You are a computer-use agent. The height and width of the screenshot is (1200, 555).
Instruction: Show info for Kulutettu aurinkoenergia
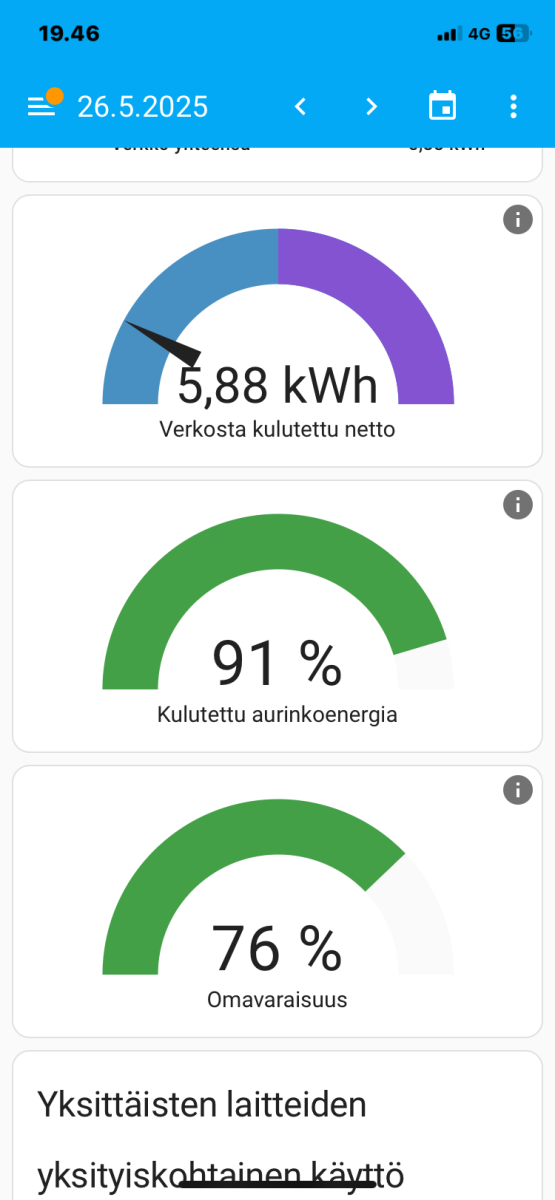(517, 505)
